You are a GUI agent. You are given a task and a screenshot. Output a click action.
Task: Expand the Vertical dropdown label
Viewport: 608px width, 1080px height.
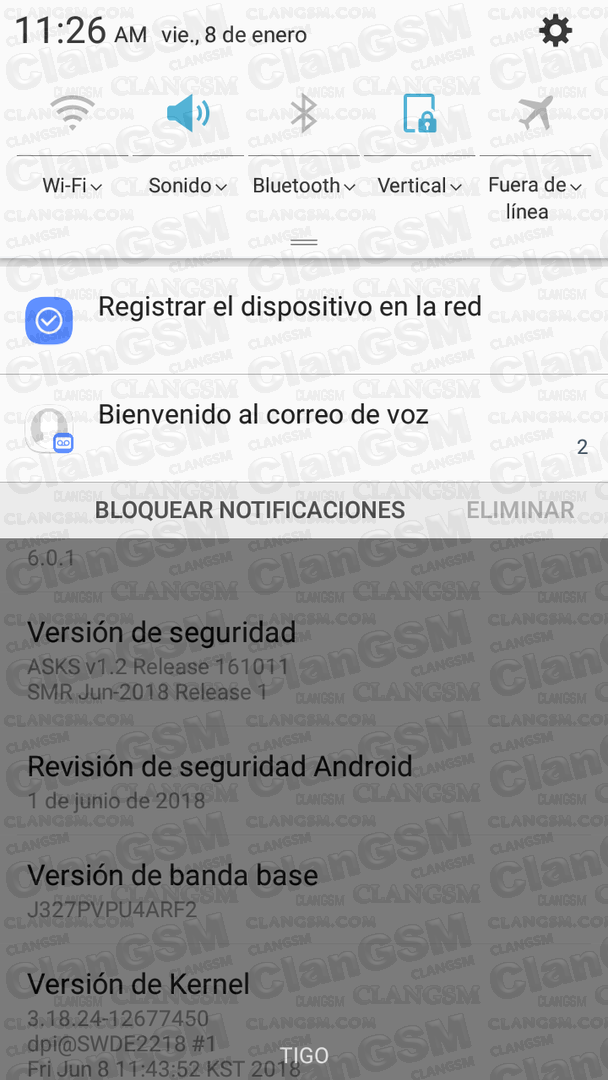(419, 186)
